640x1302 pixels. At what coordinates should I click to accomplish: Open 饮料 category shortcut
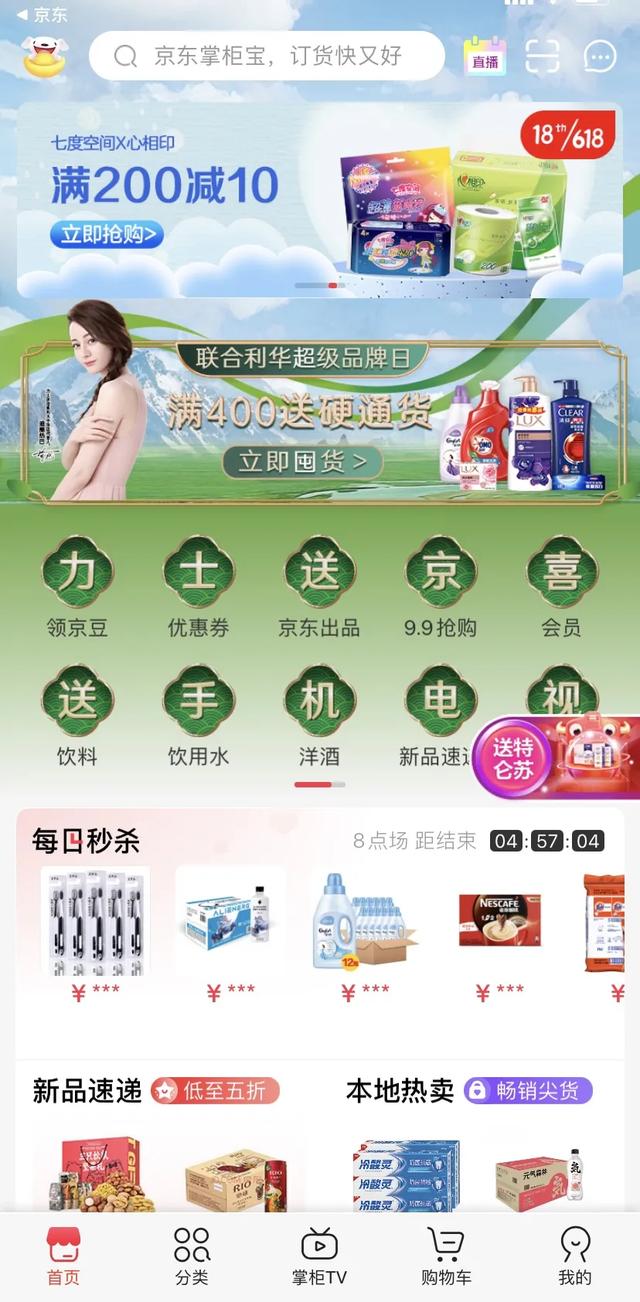point(77,714)
